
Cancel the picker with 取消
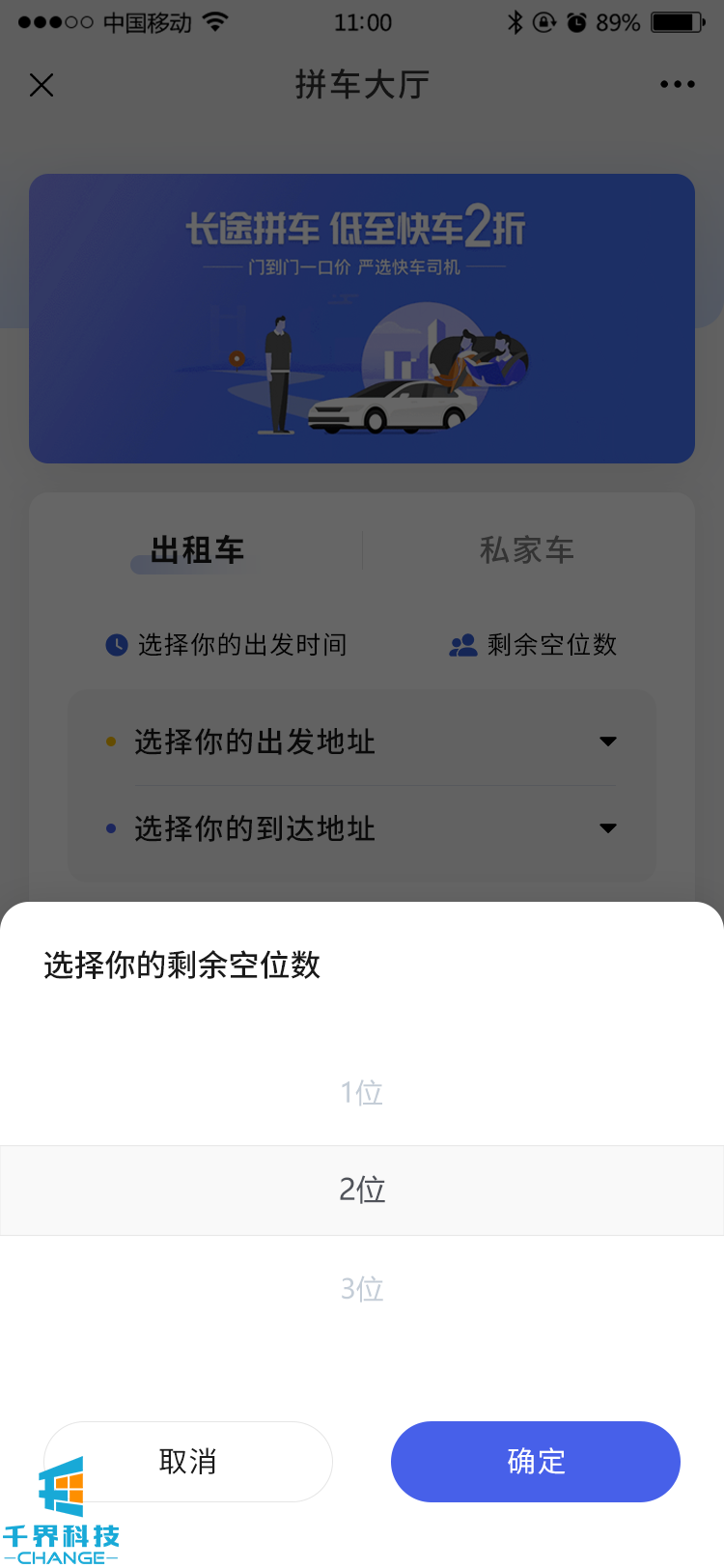point(188,1461)
